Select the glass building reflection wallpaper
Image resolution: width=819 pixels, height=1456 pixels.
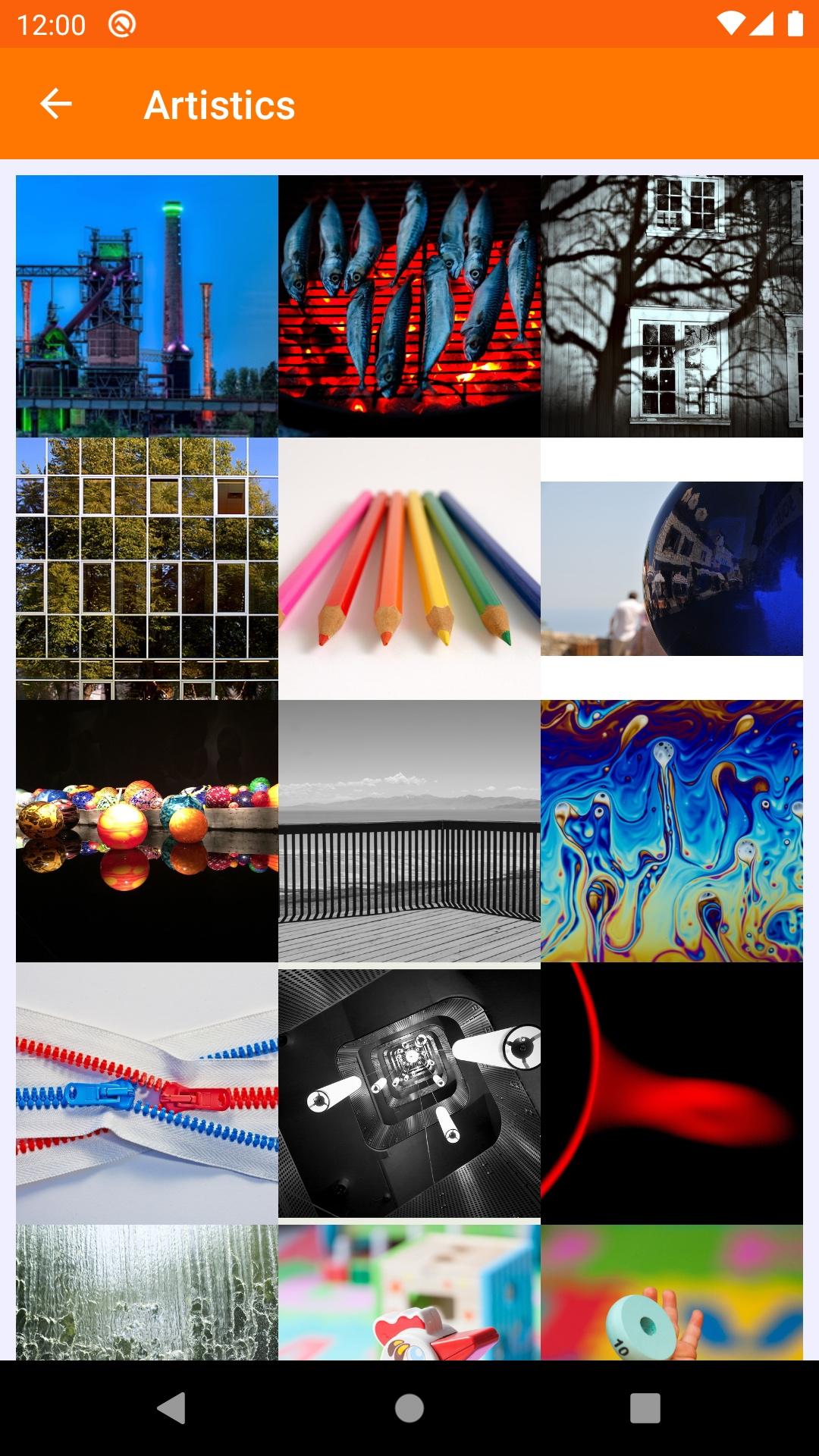[146, 568]
